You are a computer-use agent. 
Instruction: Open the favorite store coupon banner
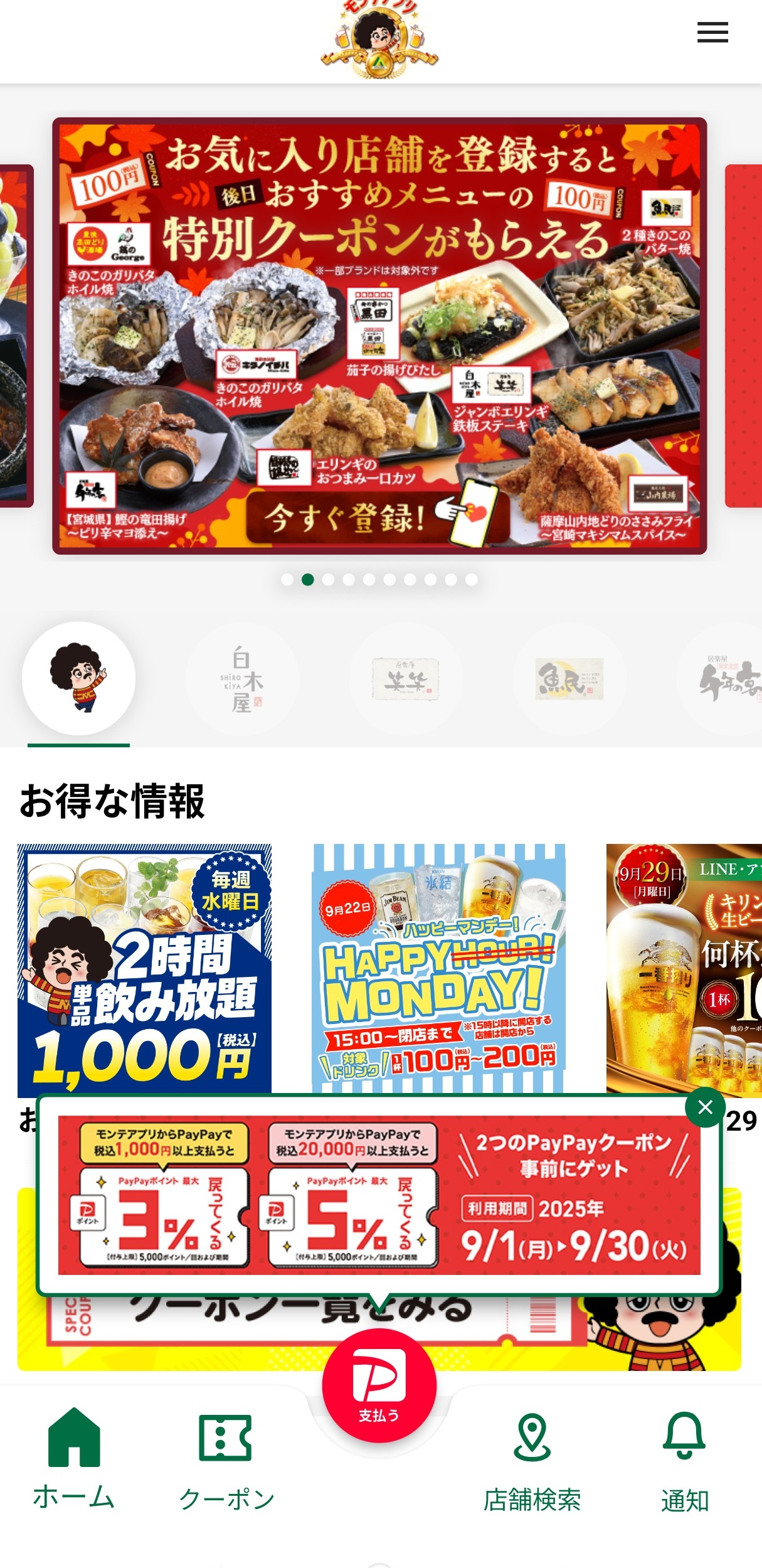pyautogui.click(x=379, y=336)
